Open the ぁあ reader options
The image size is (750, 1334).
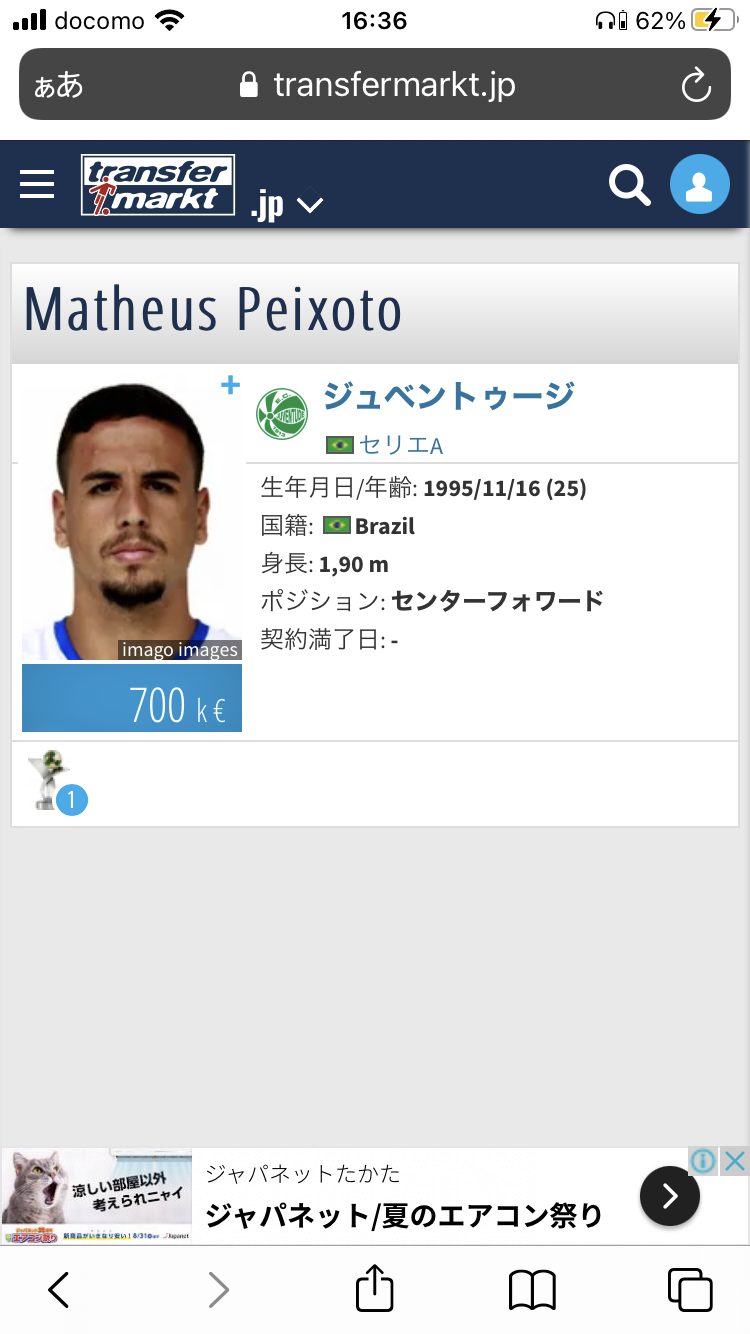[x=58, y=85]
